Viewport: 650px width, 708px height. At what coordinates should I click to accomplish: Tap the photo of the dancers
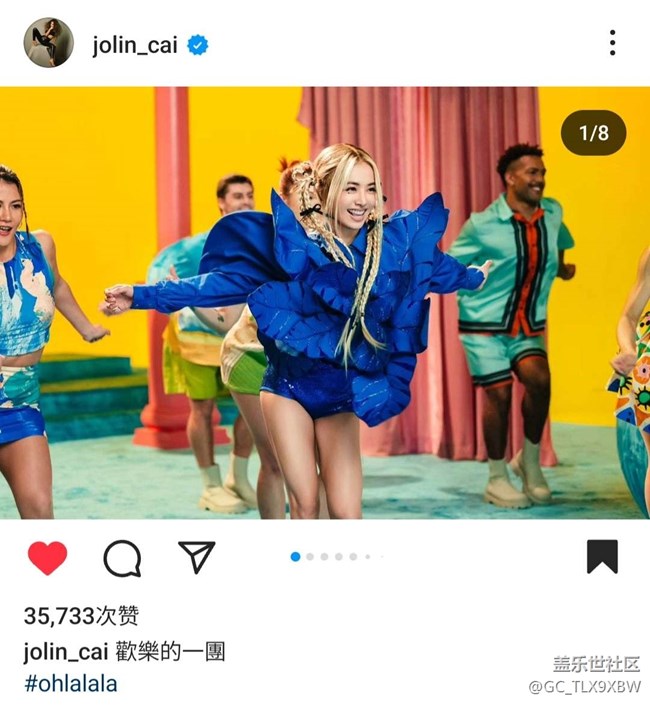click(324, 302)
